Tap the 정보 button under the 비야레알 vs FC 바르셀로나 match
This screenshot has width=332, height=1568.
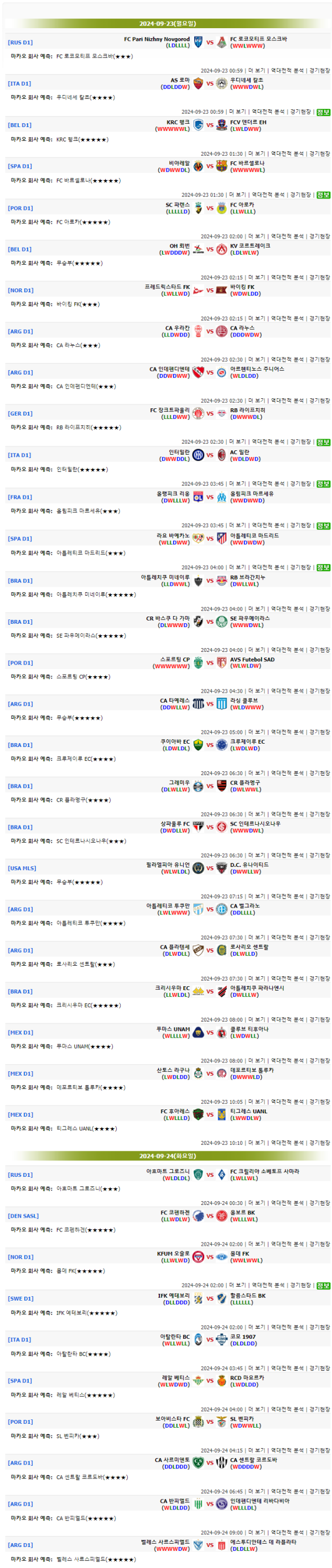coord(323,195)
